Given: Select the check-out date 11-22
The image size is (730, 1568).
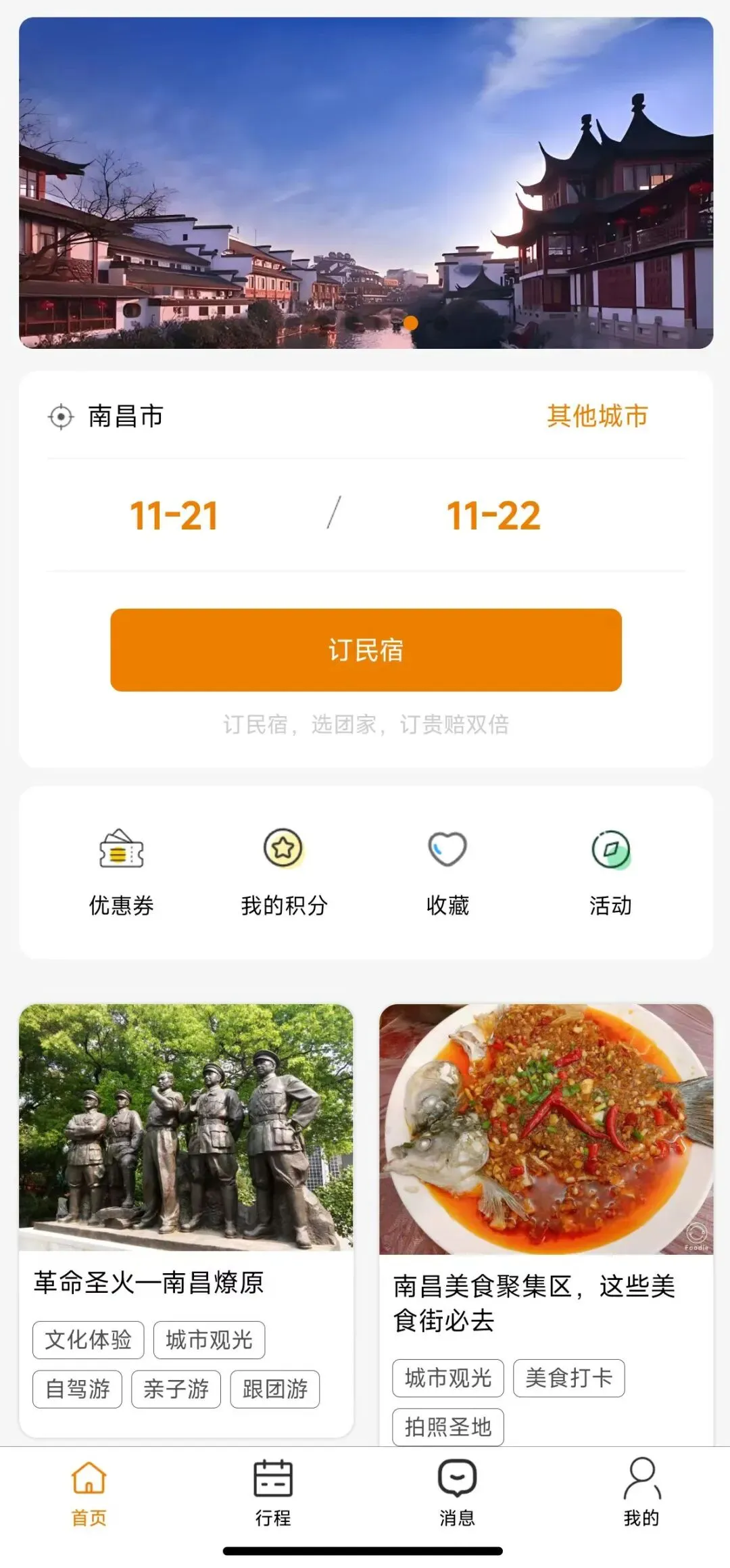Looking at the screenshot, I should [x=493, y=516].
